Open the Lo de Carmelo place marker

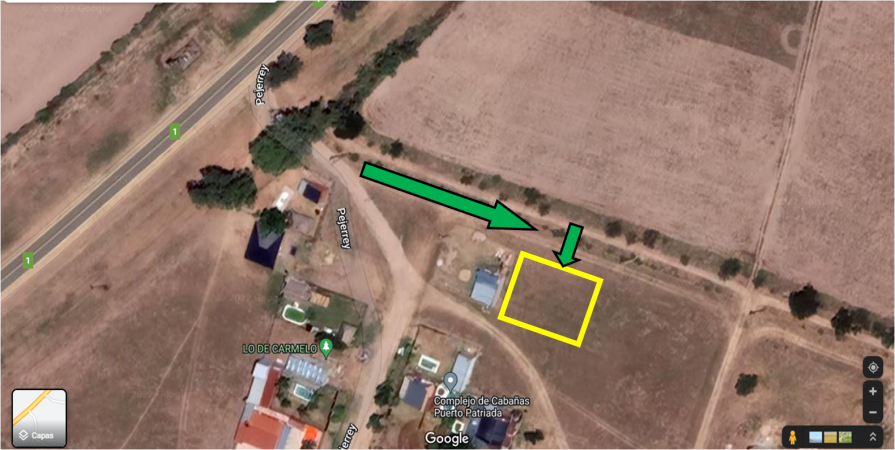(326, 347)
